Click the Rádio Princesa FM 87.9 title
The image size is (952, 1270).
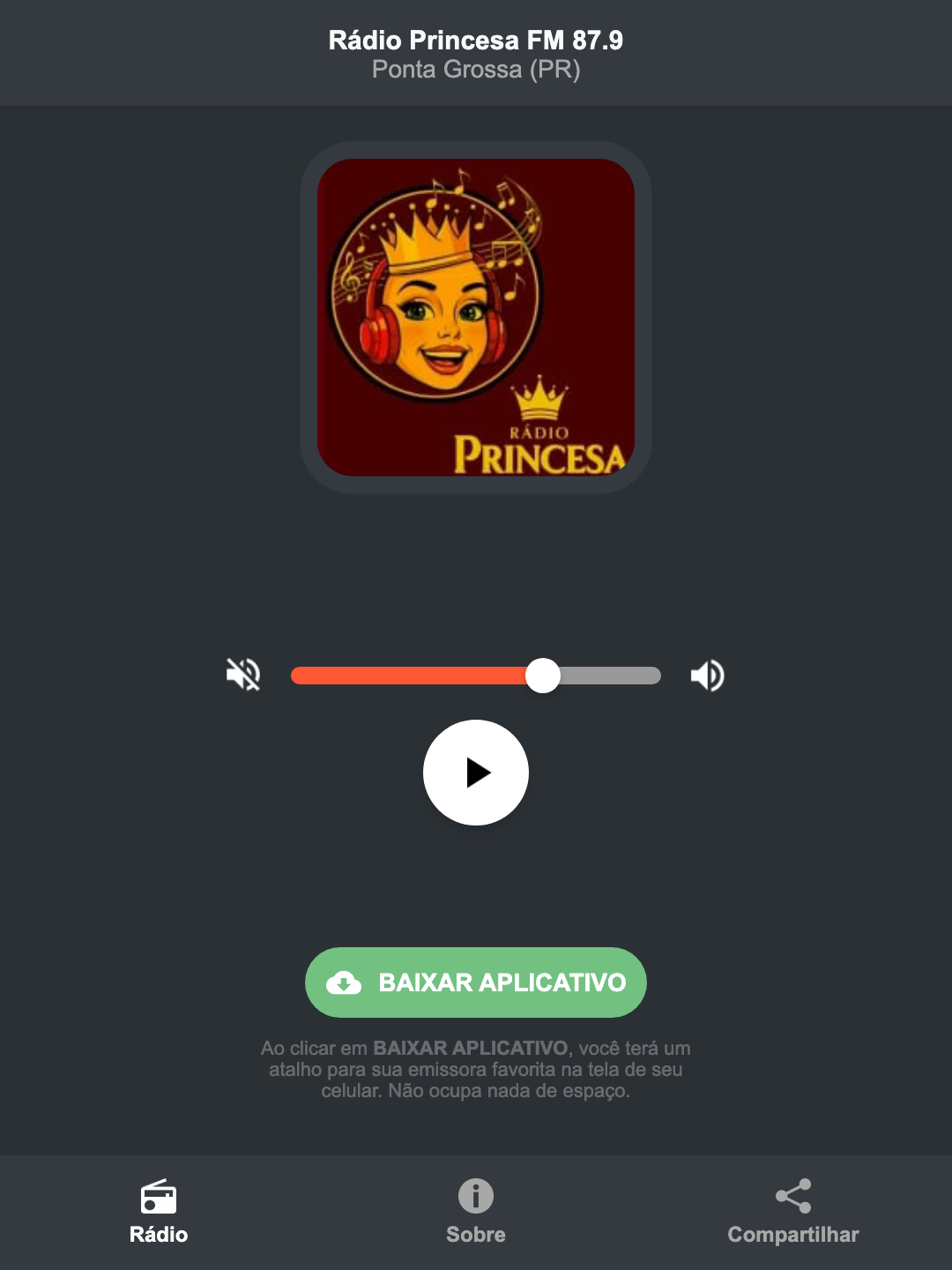[x=475, y=40]
